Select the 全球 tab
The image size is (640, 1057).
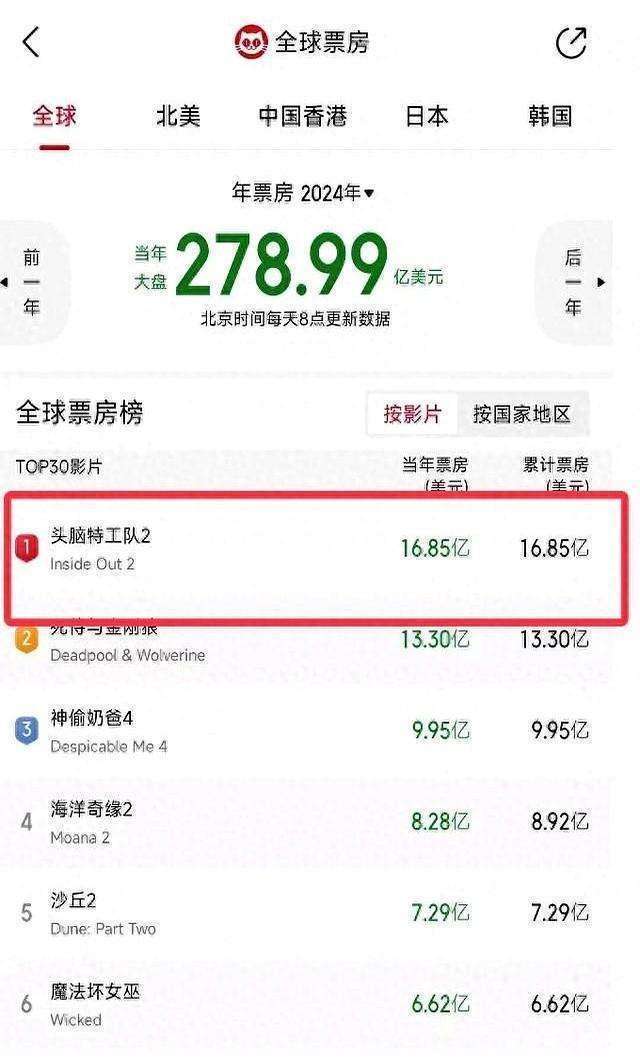(x=55, y=116)
